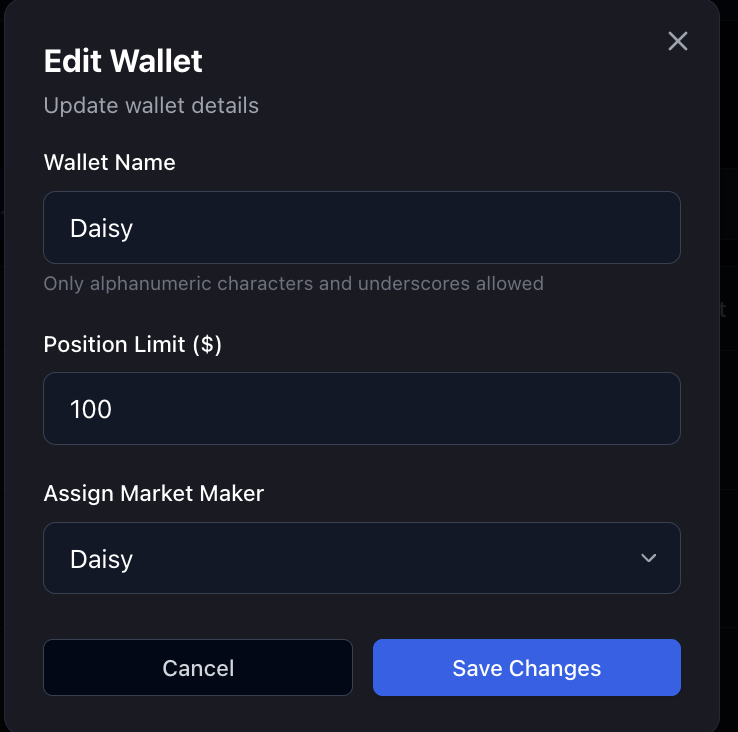
Task: Tap the Wallet Name field
Action: 362,228
